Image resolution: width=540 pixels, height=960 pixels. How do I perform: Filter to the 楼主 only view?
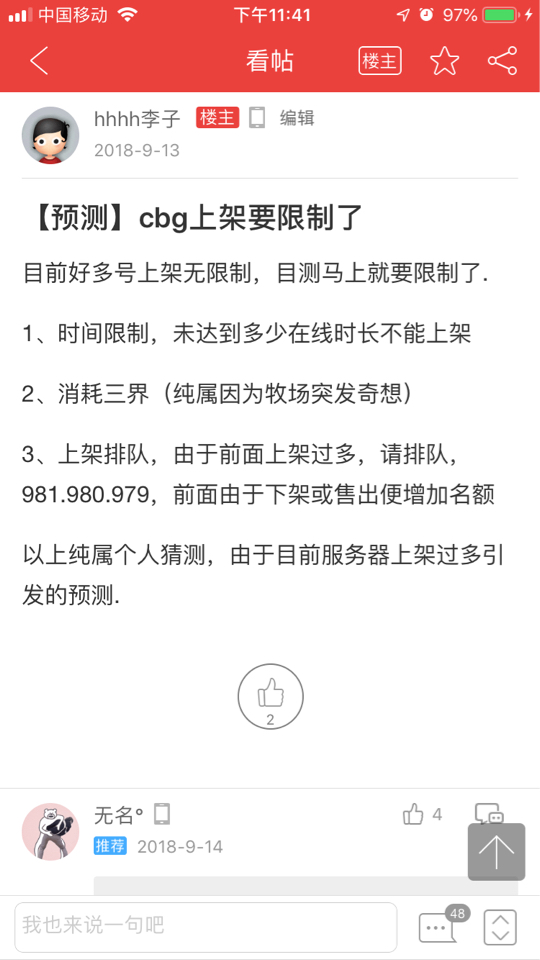coord(380,61)
